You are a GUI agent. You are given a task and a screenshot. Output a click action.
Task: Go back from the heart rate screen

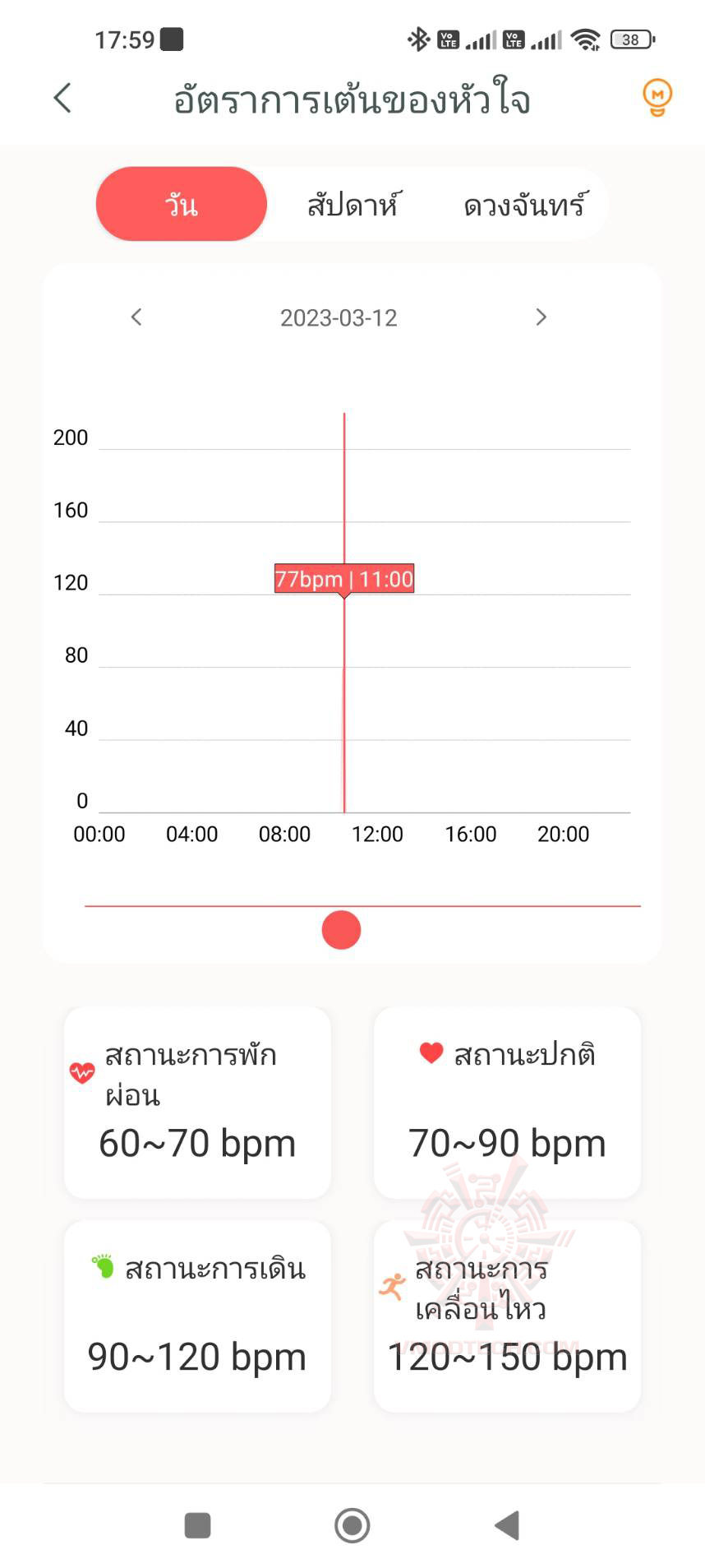pos(62,98)
